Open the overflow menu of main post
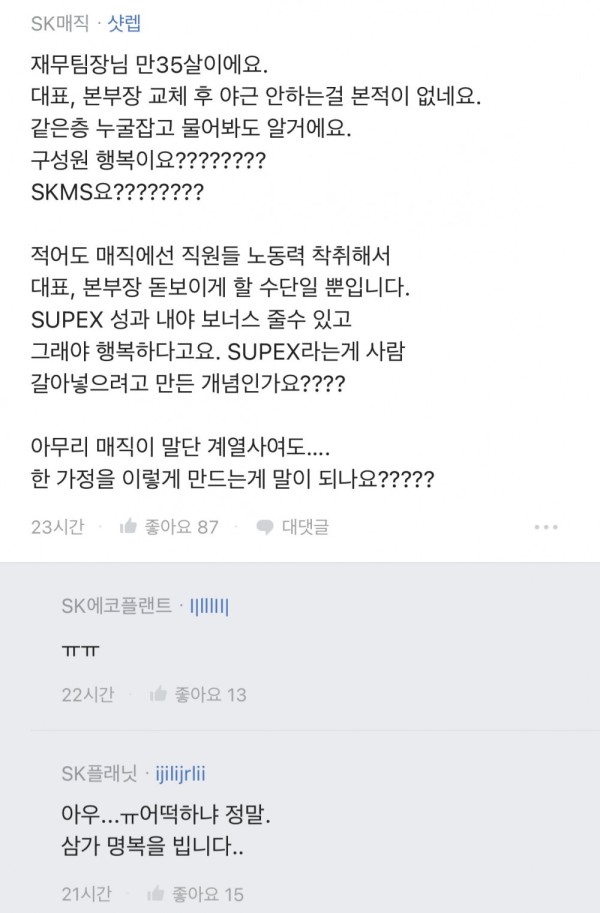This screenshot has width=600, height=913. tap(546, 526)
